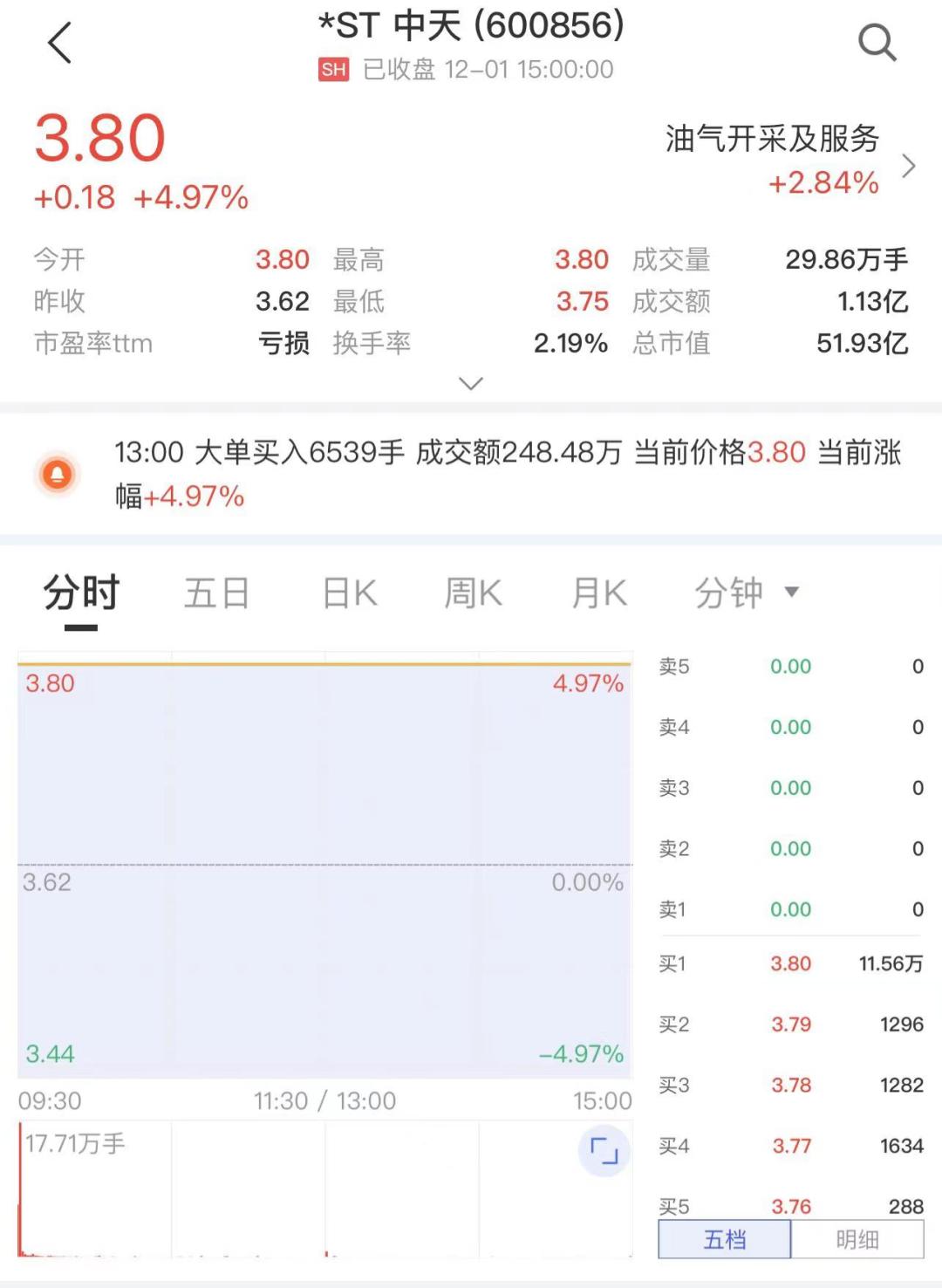Switch to the 月K chart tab
942x1288 pixels.
[599, 593]
